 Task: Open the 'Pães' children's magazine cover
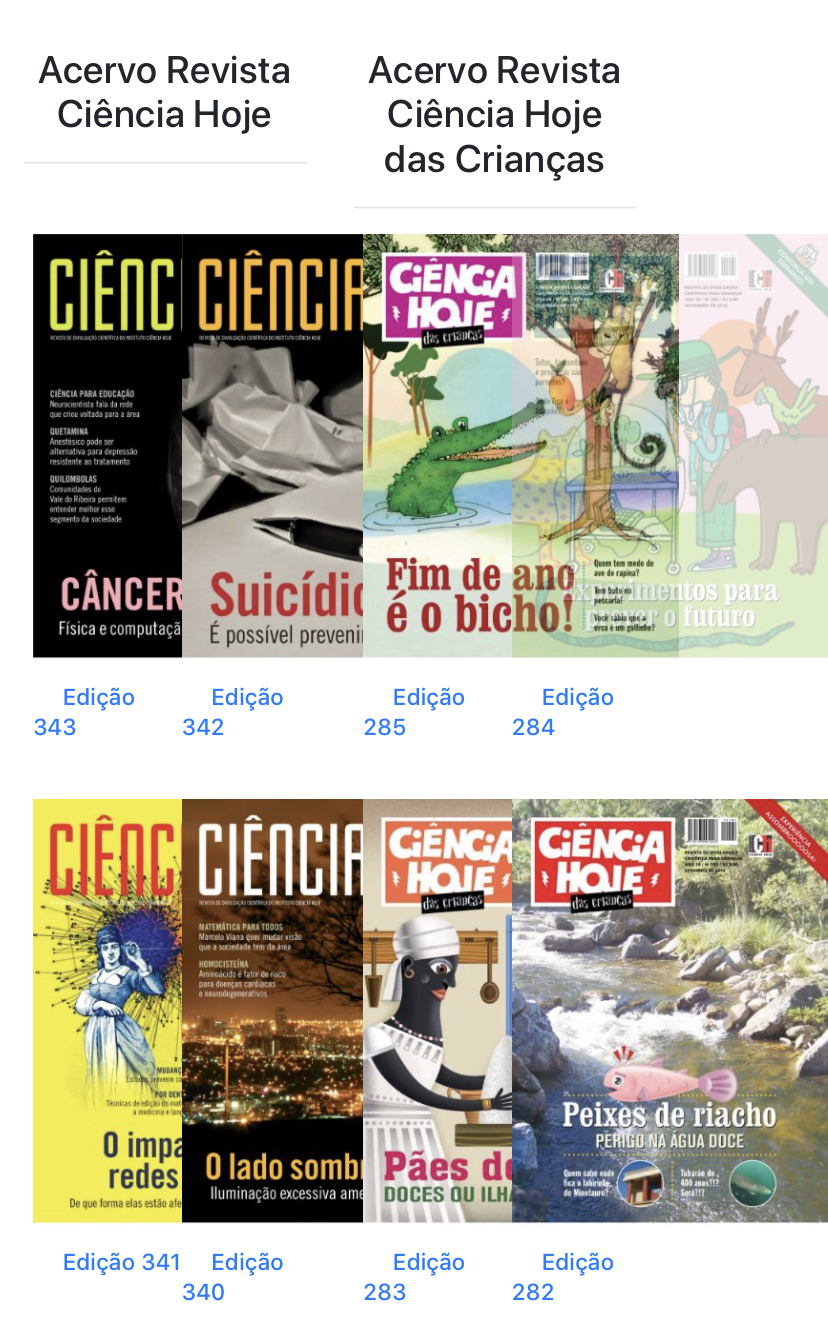click(437, 1010)
